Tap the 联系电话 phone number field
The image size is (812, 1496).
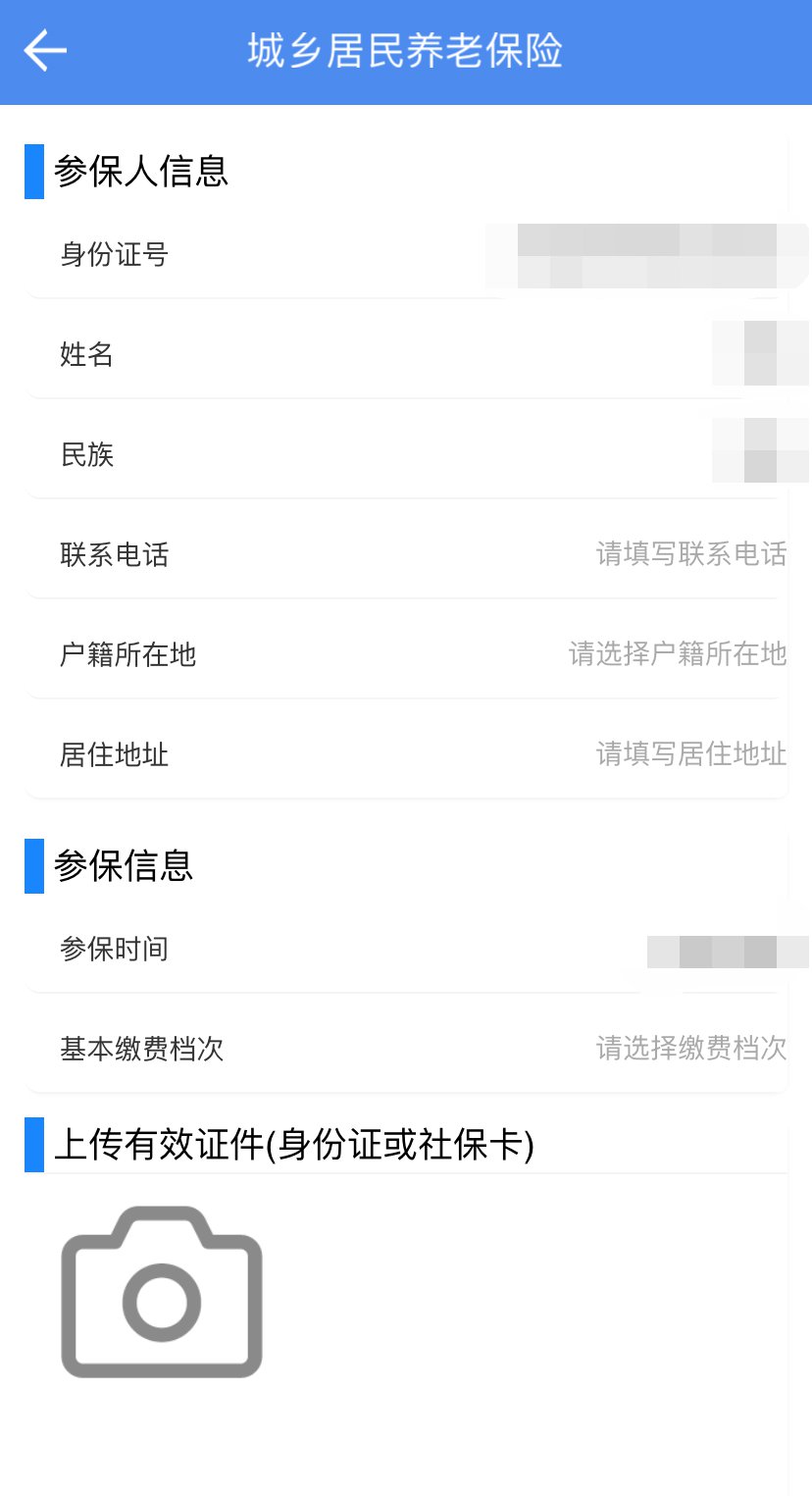pyautogui.click(x=690, y=554)
